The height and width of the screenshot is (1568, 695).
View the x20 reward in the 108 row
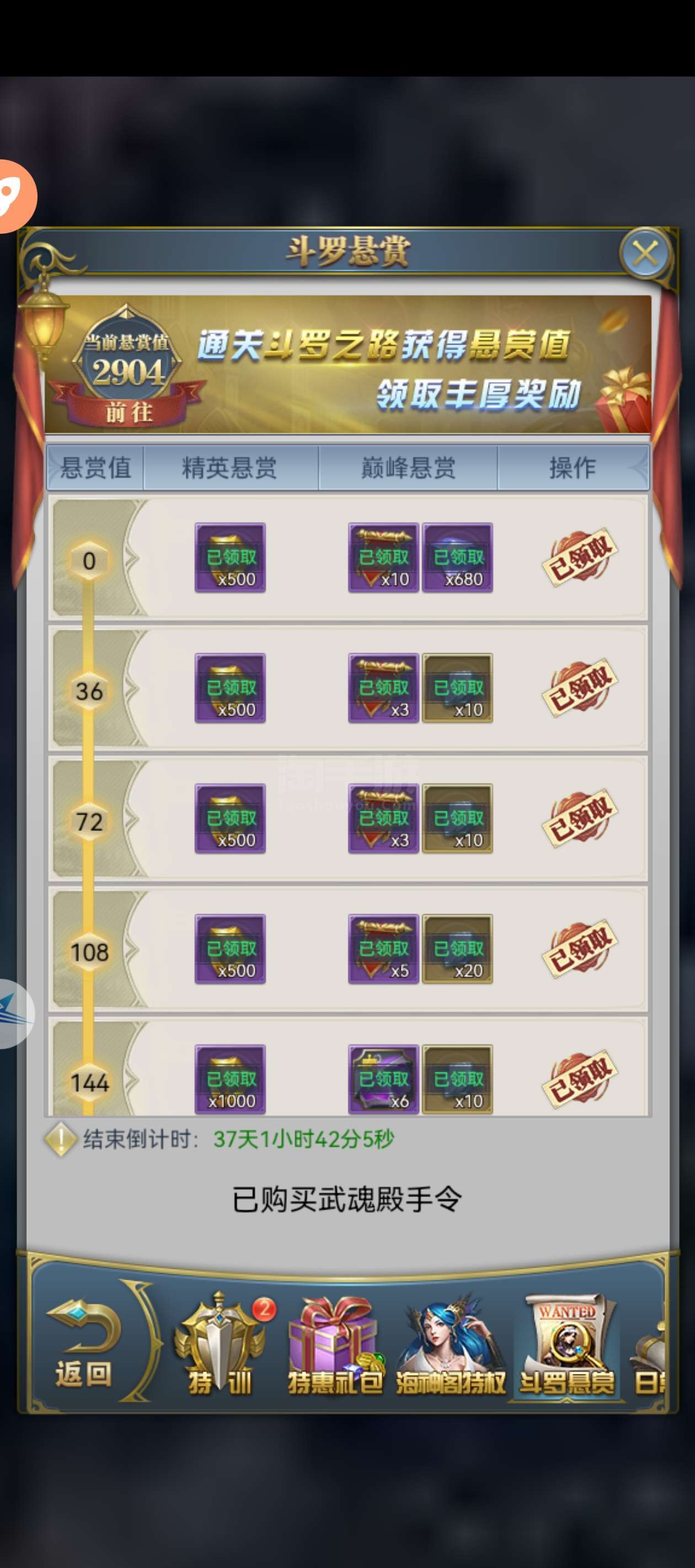coord(457,948)
